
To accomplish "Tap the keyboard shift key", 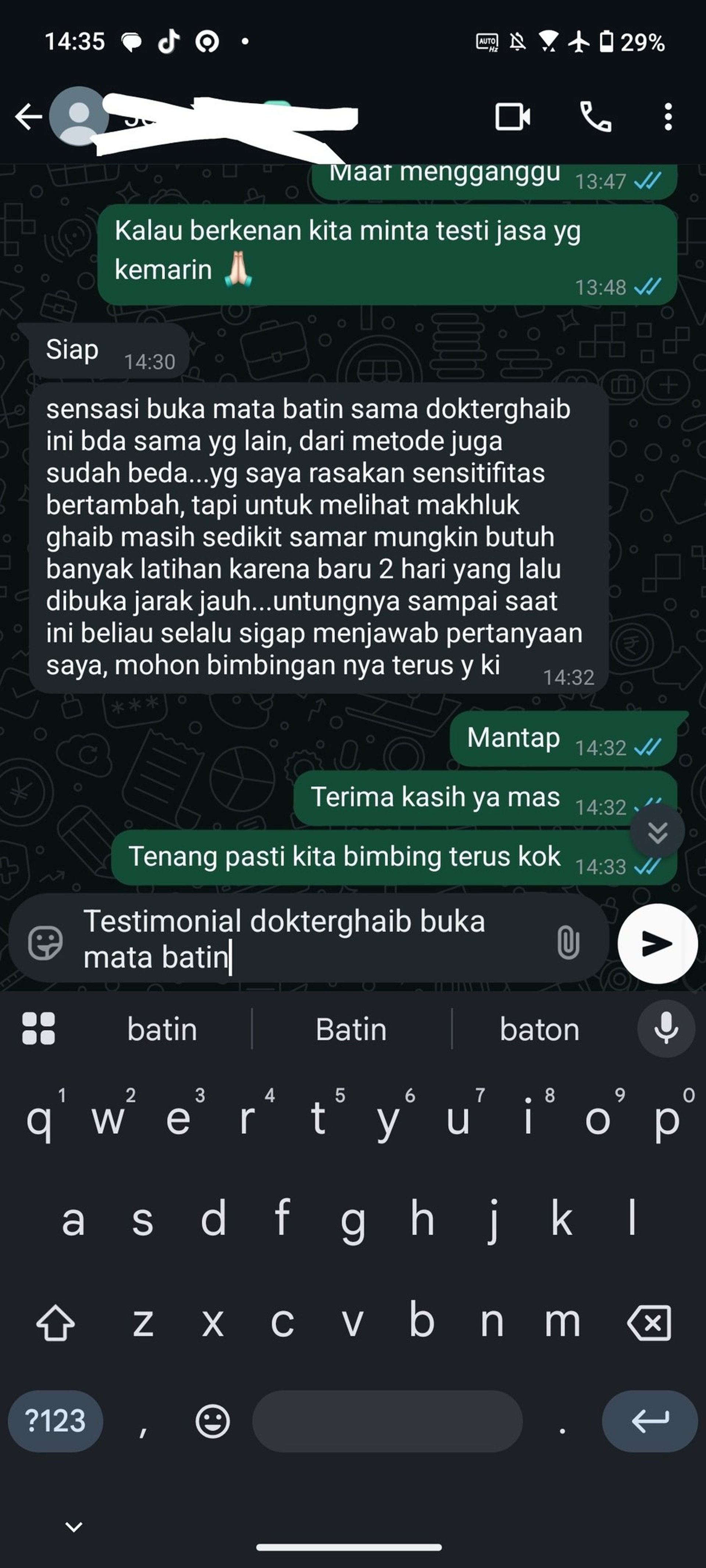I will coord(56,1322).
